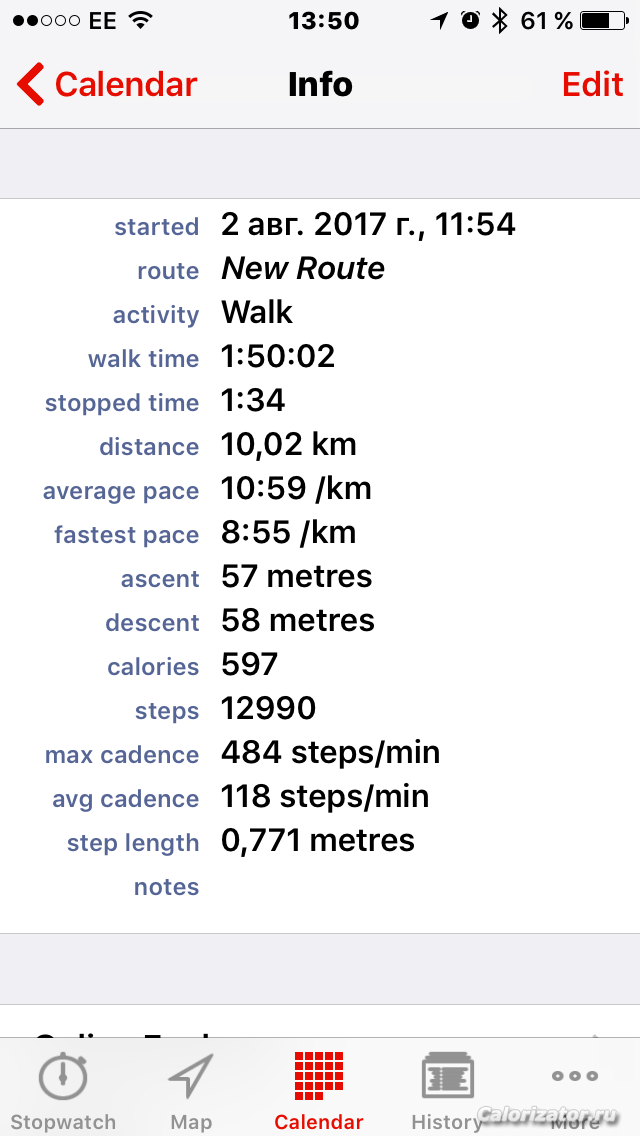The image size is (640, 1136).
Task: Switch to the History tab
Action: click(x=446, y=1090)
